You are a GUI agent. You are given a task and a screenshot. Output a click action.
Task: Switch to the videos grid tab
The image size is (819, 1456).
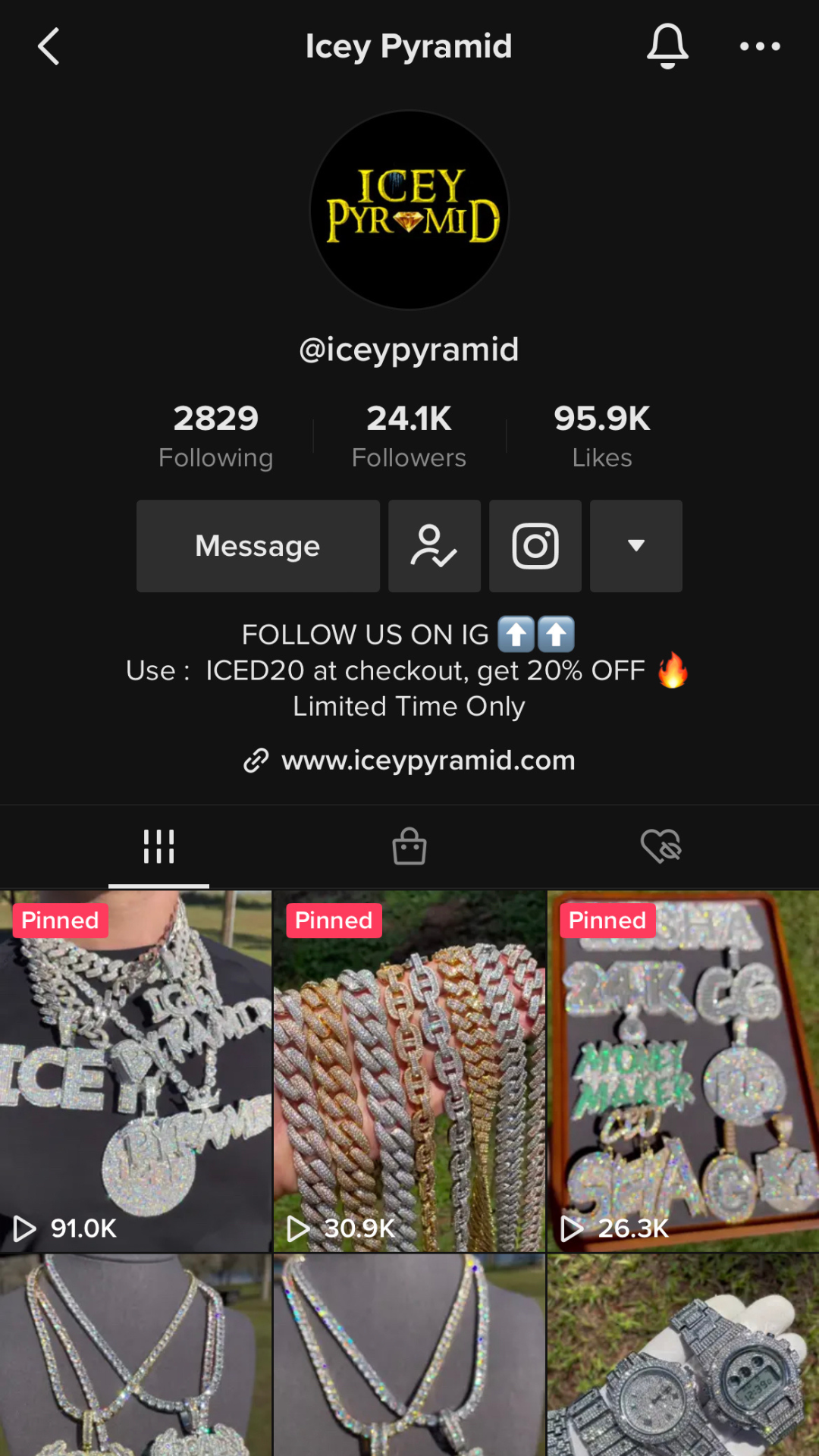click(158, 846)
